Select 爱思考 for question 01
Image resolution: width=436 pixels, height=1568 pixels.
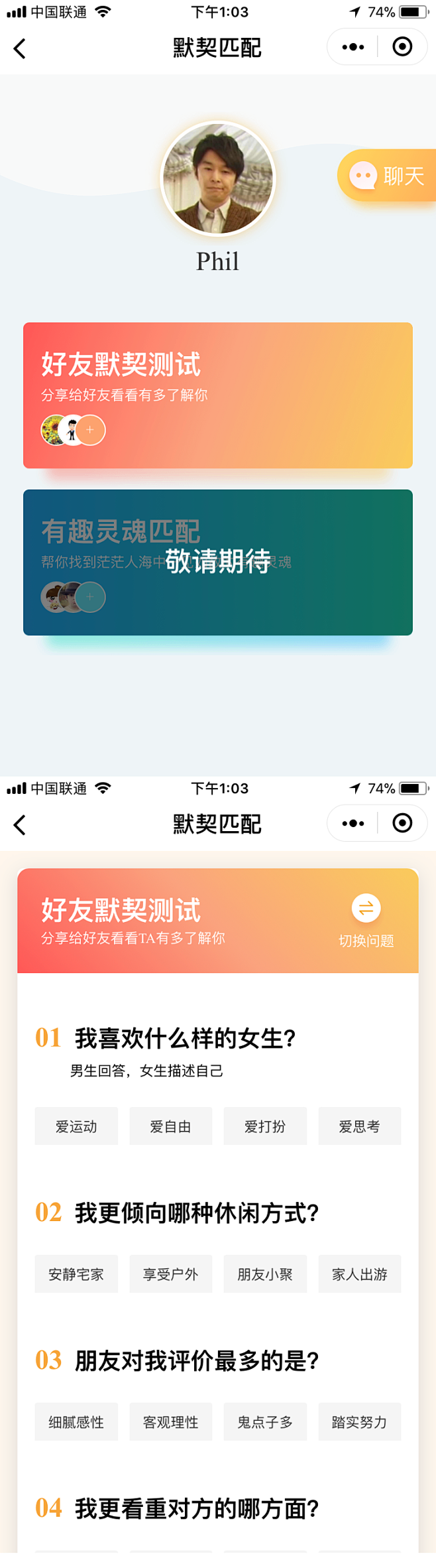[x=359, y=1126]
